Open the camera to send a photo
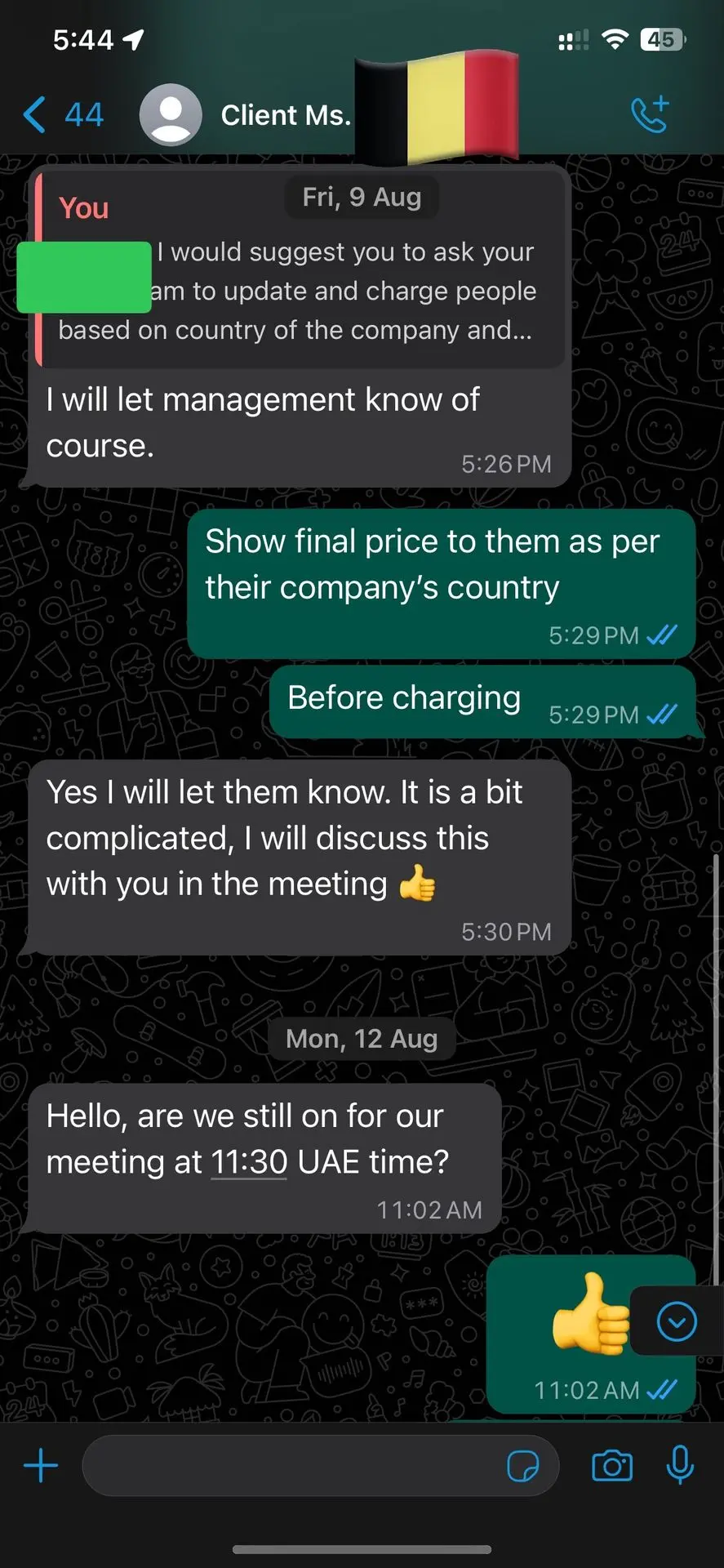The image size is (724, 1568). (612, 1466)
